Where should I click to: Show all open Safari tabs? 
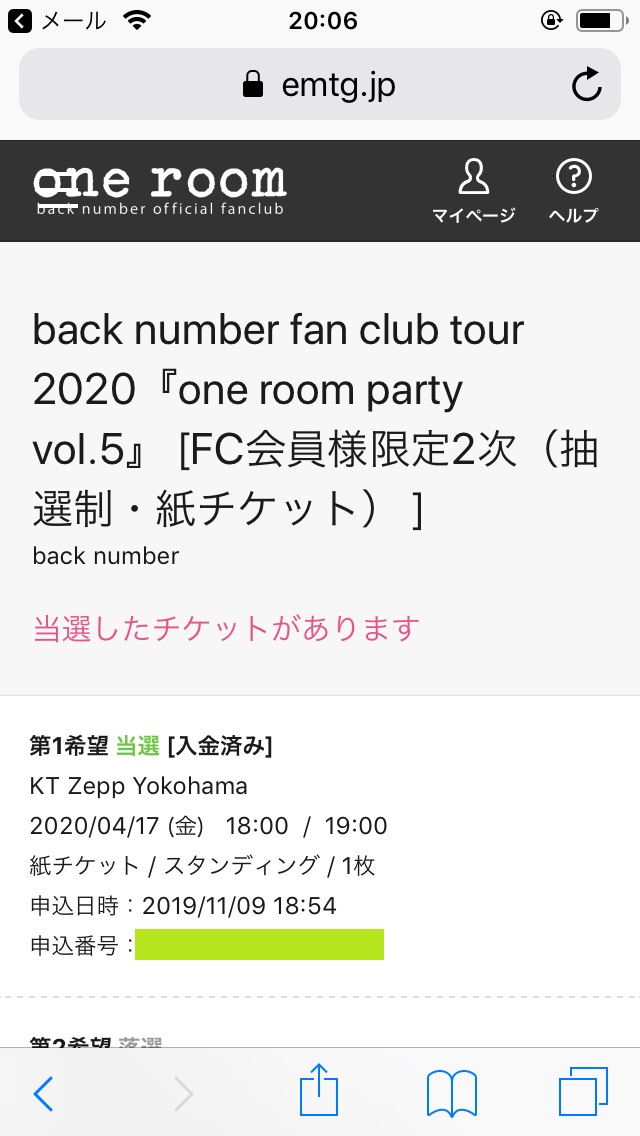pos(582,1092)
